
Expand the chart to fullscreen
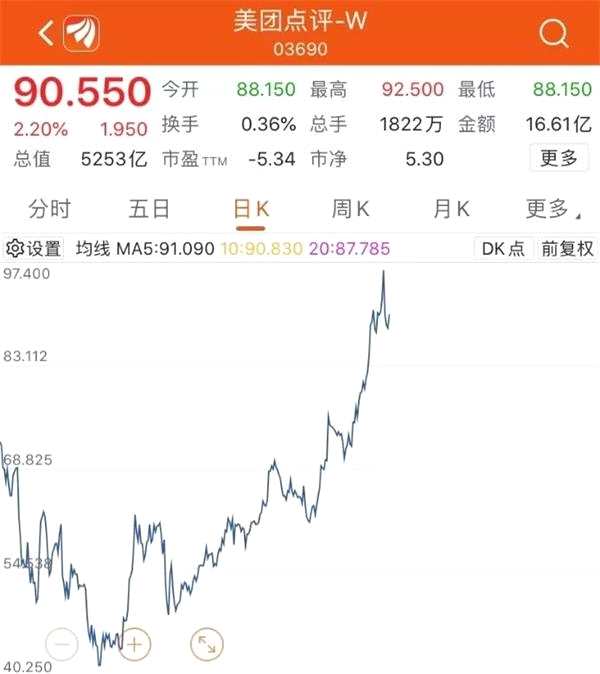pos(206,644)
